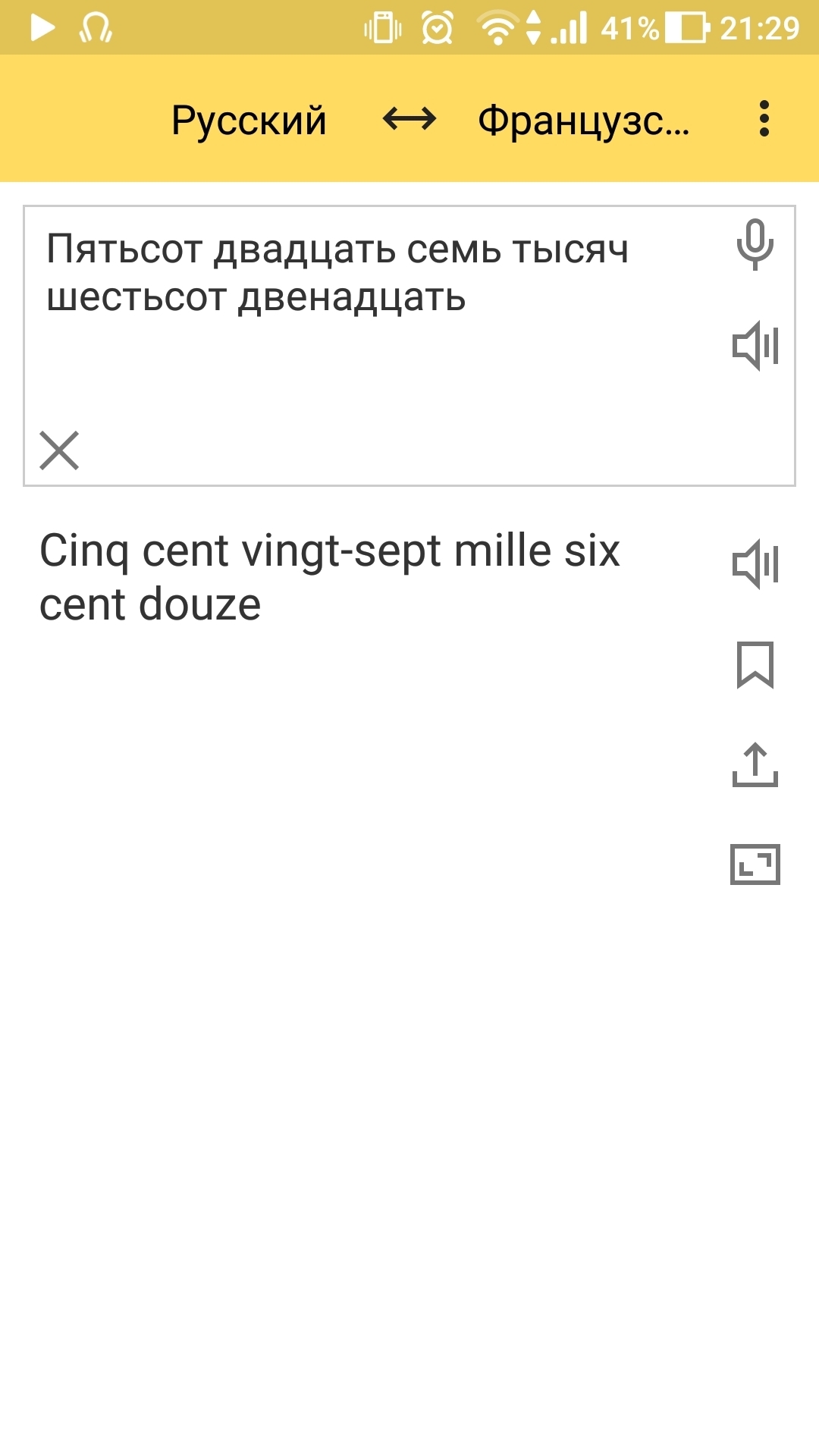Start voice input with the microphone
This screenshot has width=819, height=1456.
pyautogui.click(x=755, y=244)
